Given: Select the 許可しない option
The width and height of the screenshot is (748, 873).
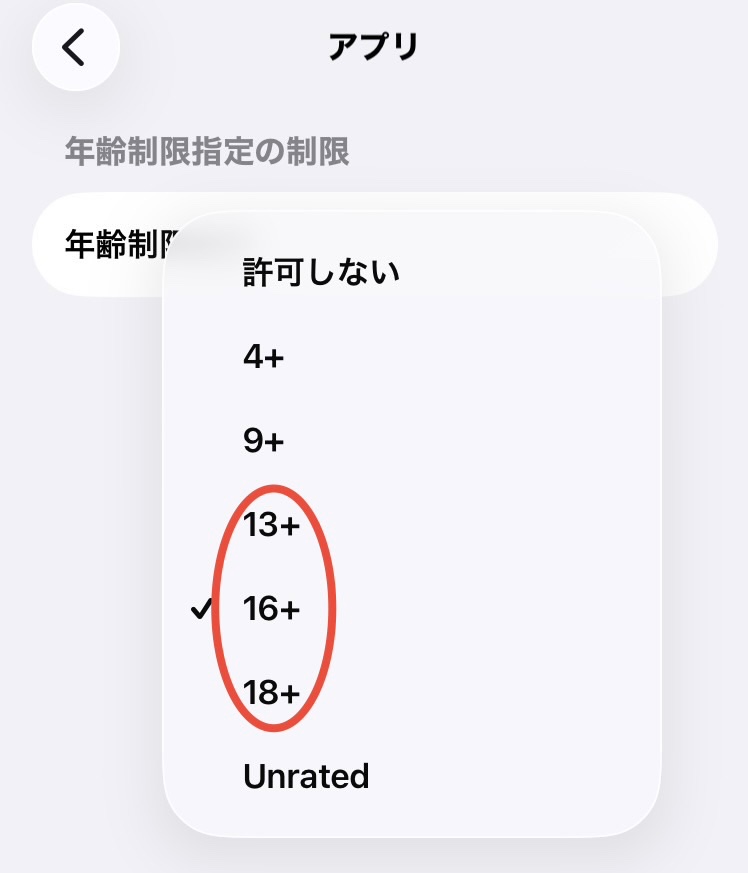Looking at the screenshot, I should [321, 272].
